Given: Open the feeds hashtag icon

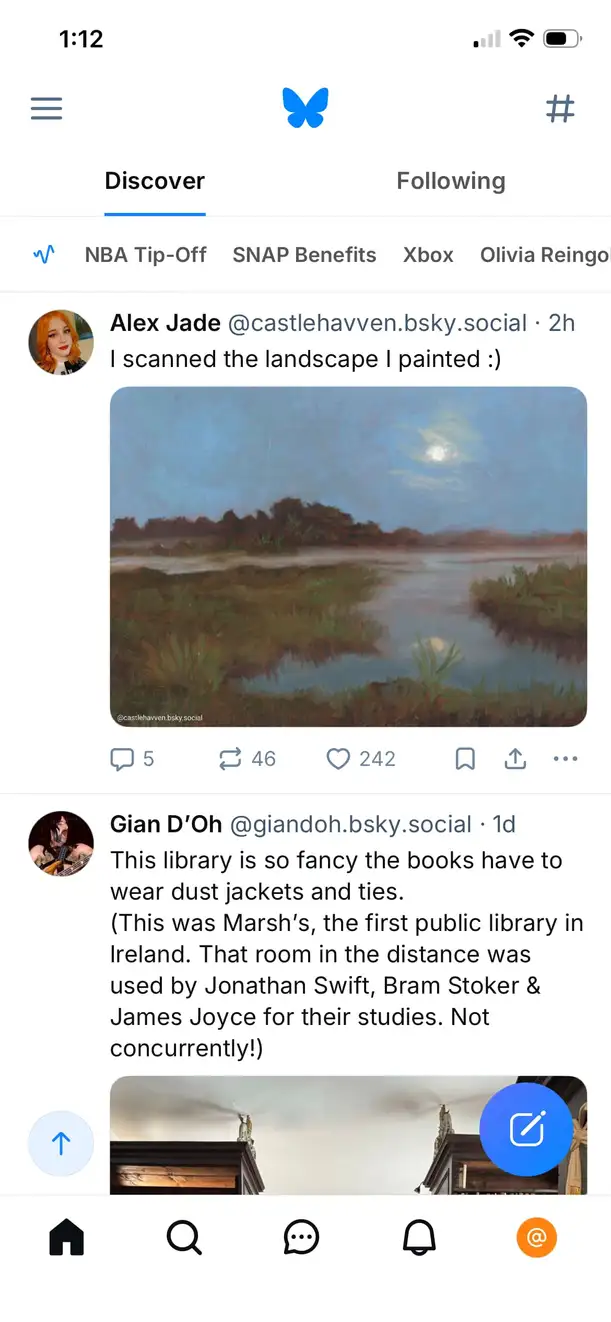Looking at the screenshot, I should (560, 108).
